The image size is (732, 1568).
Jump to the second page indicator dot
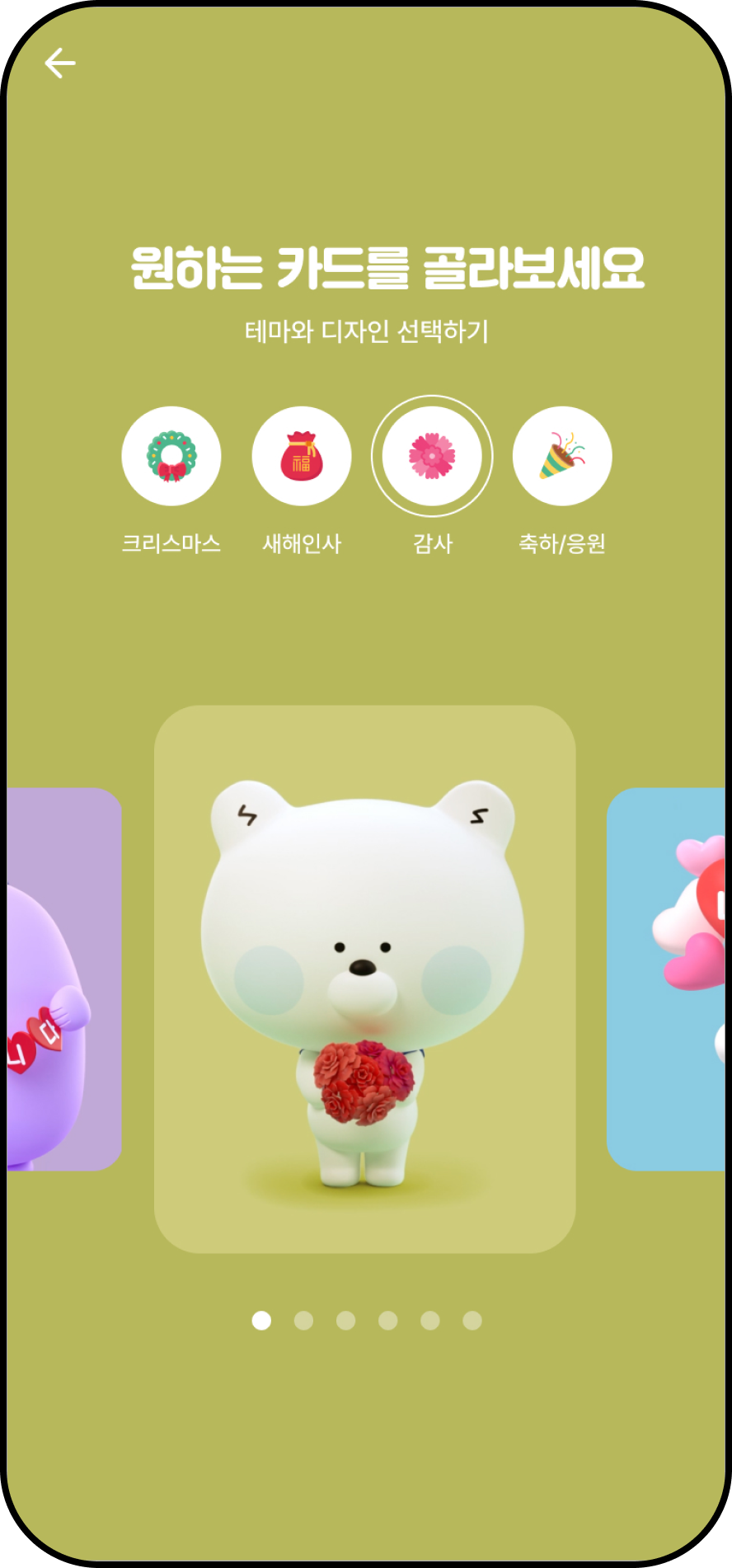tap(303, 1321)
